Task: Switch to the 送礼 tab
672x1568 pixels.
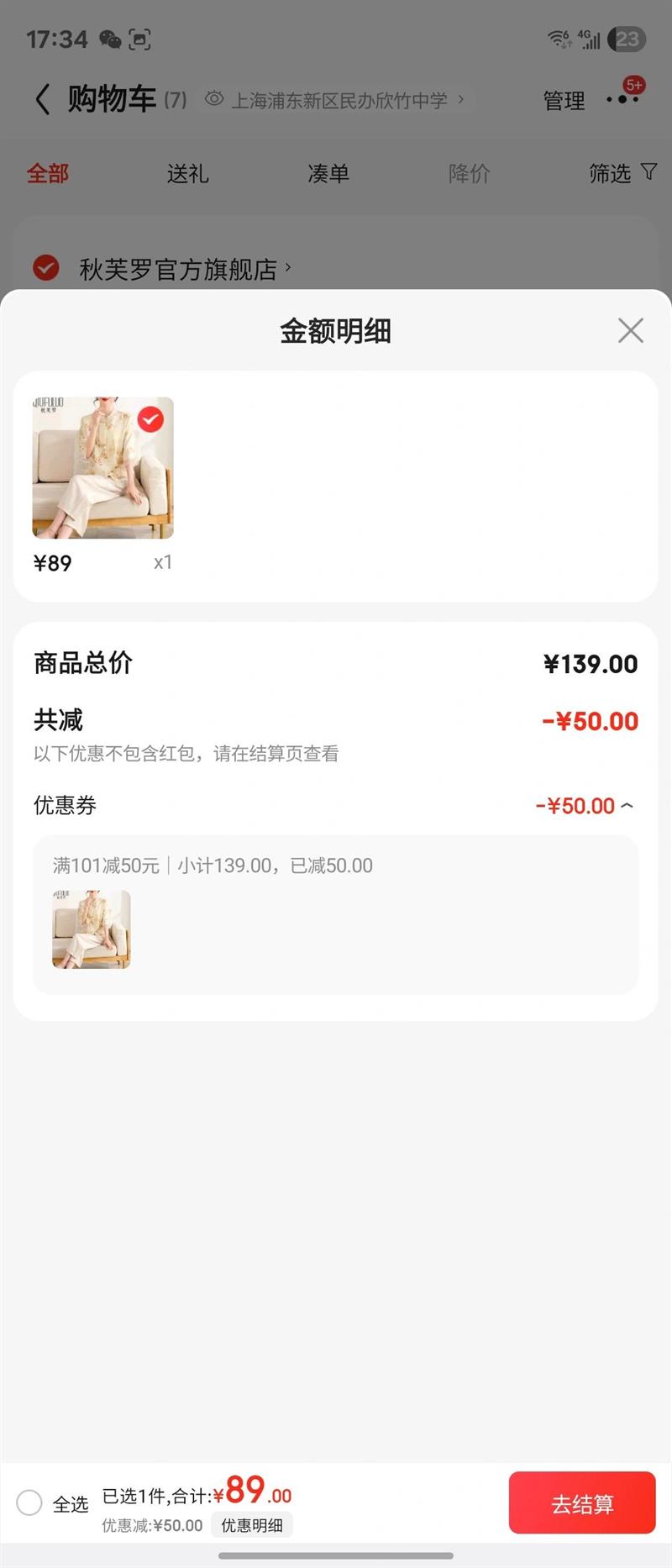Action: coord(187,174)
